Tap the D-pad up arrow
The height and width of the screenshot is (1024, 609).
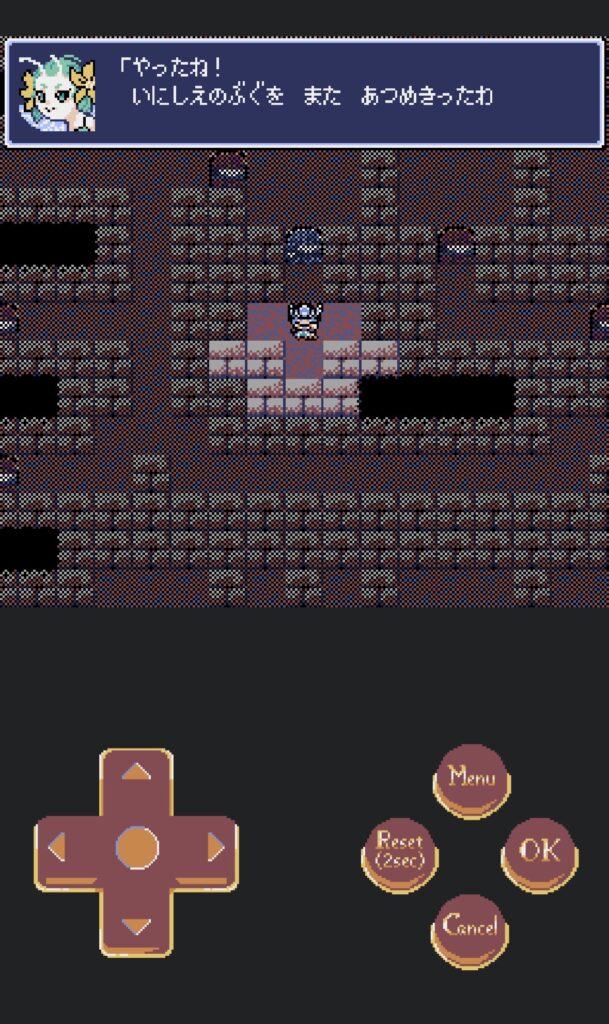click(x=137, y=773)
